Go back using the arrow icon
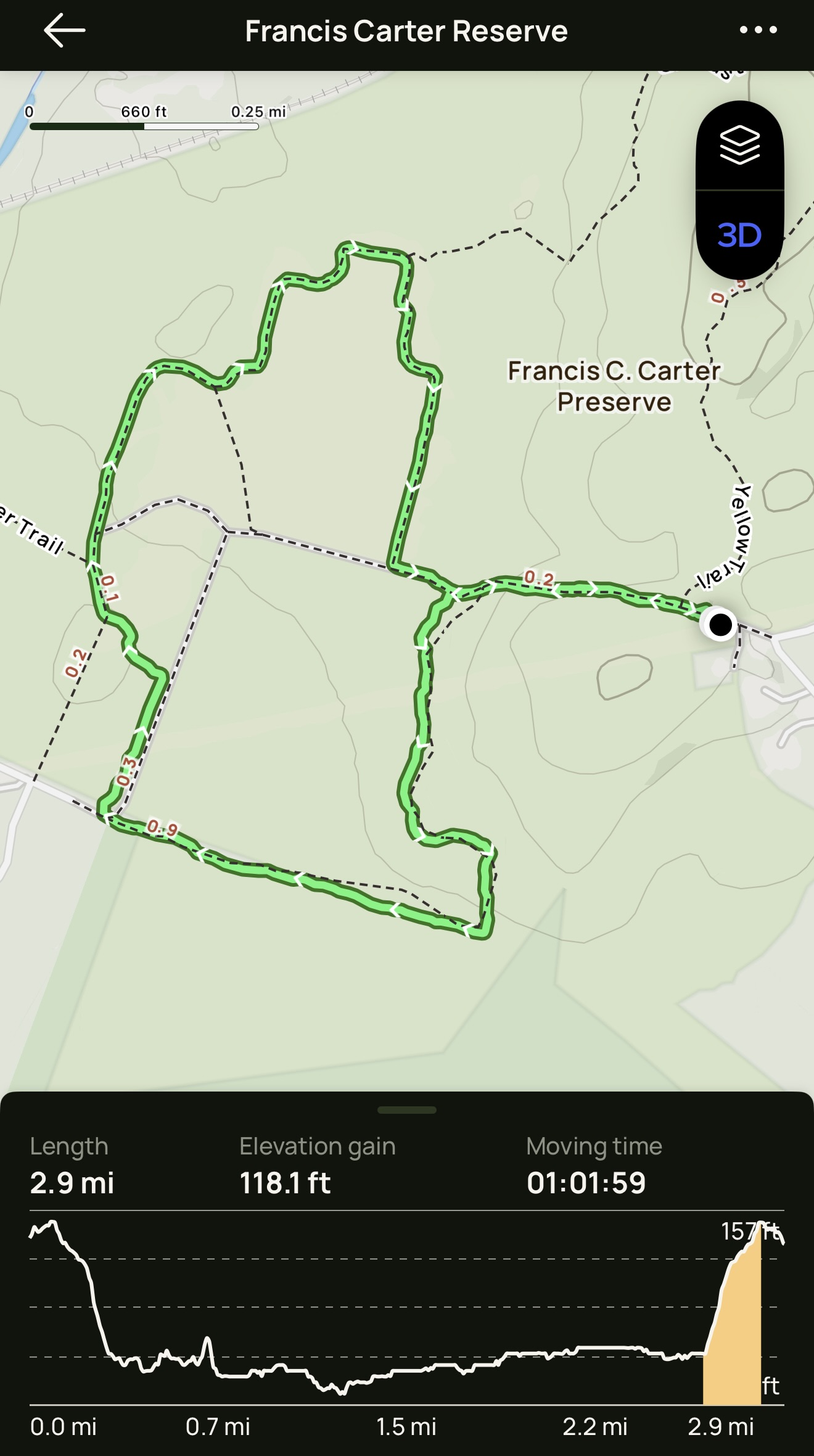The image size is (814, 1456). (x=64, y=31)
